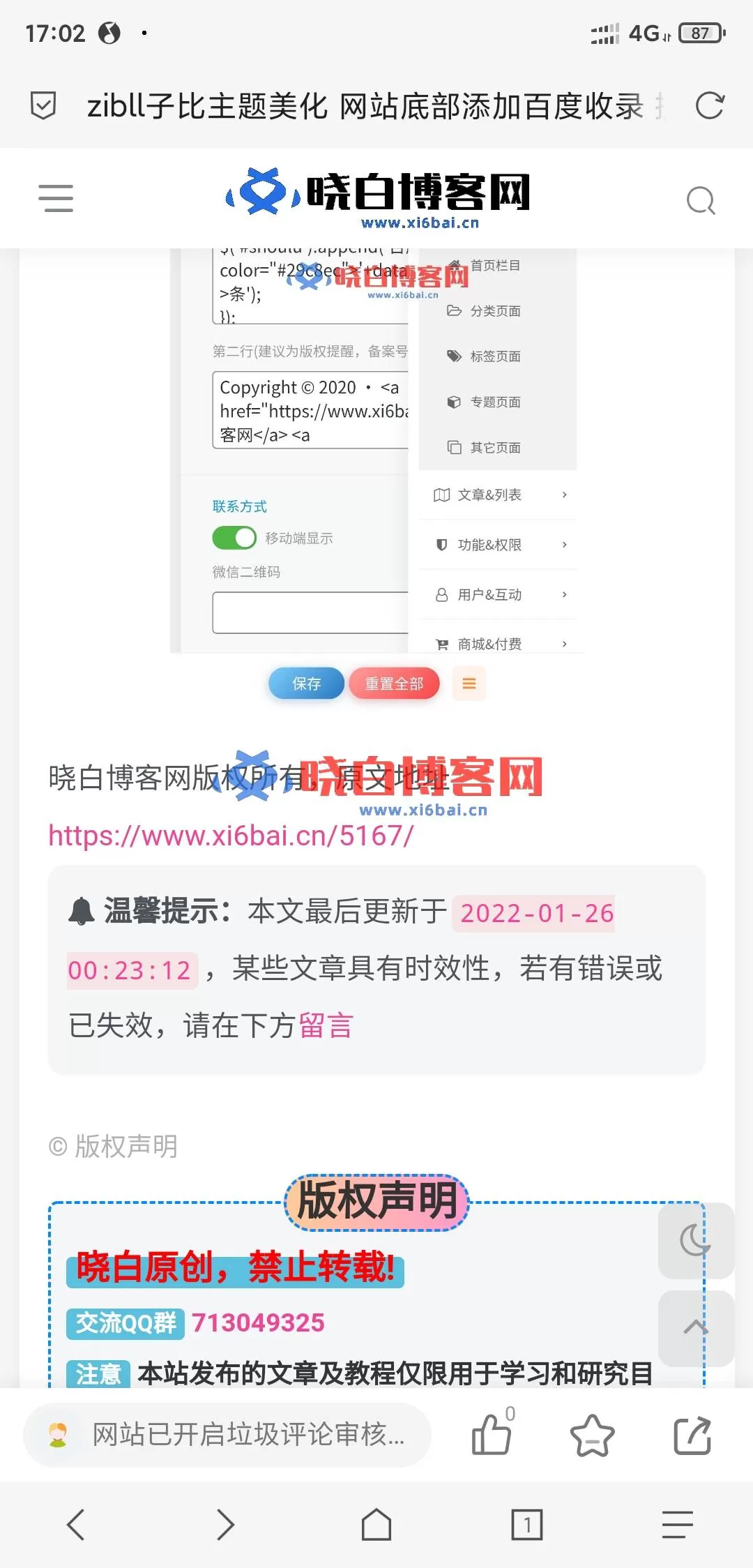Like this article with thumbs up
The image size is (753, 1568).
tap(493, 1433)
